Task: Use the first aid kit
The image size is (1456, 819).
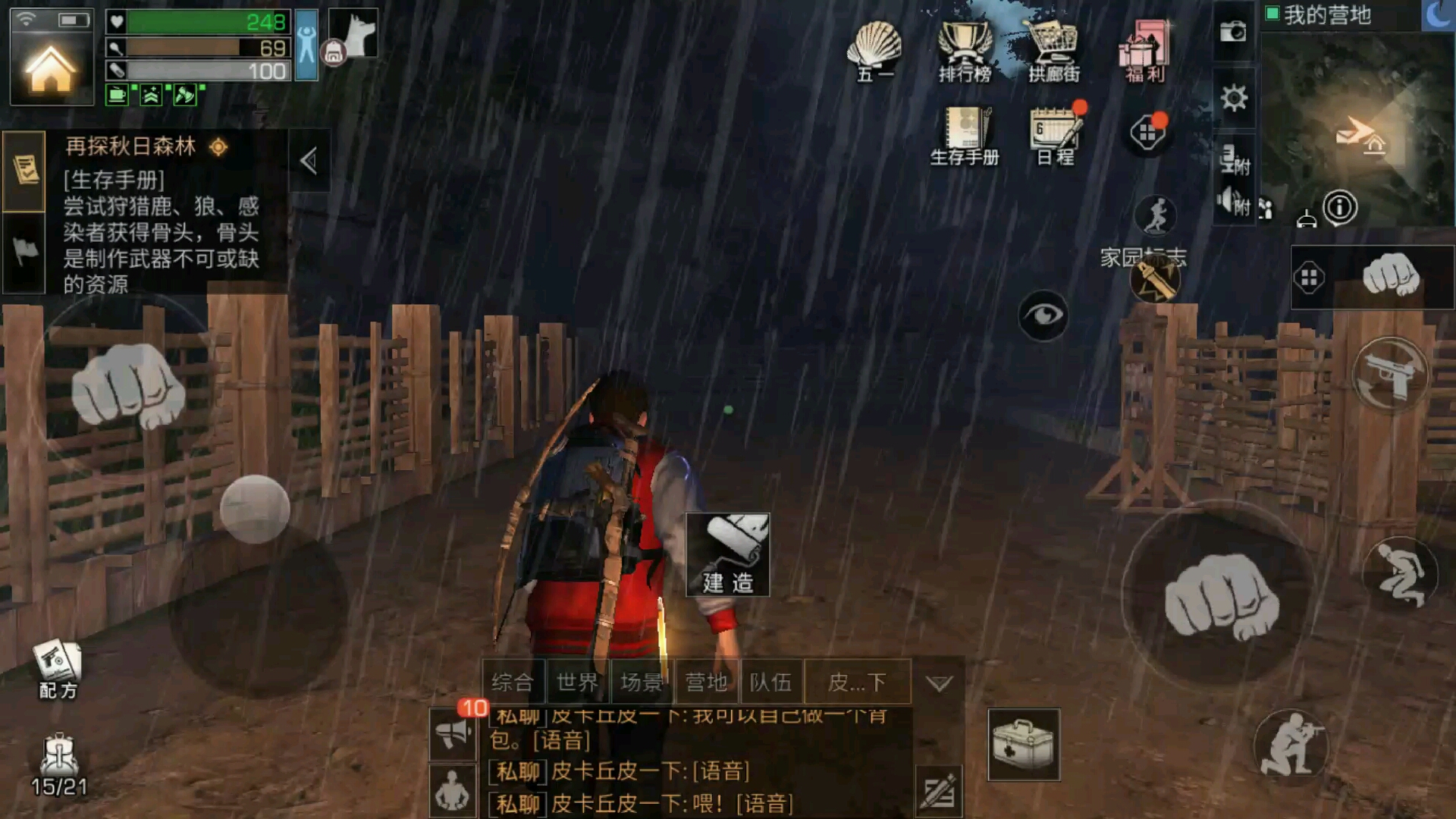Action: [1023, 745]
